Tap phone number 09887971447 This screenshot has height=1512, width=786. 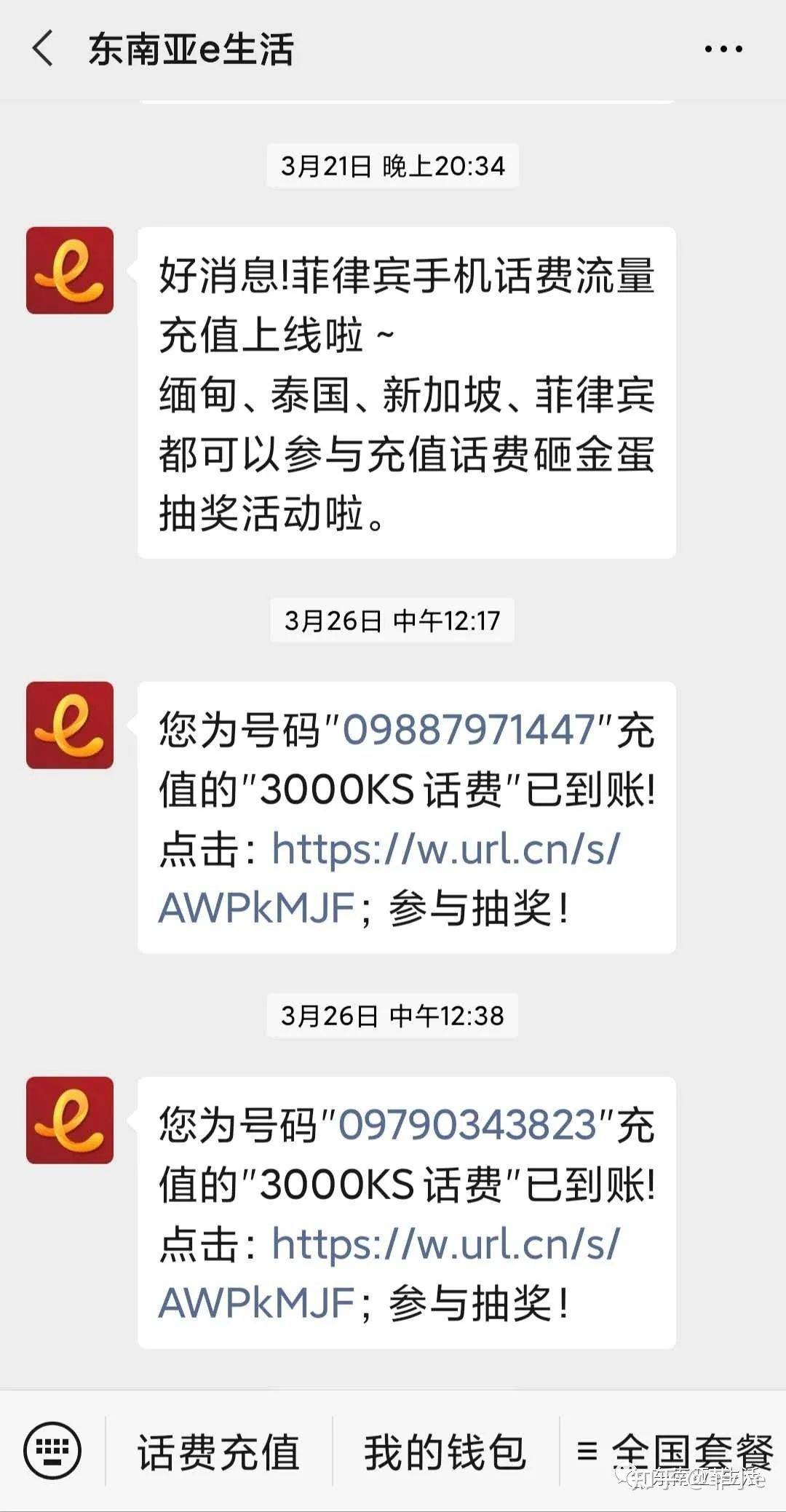click(x=469, y=730)
